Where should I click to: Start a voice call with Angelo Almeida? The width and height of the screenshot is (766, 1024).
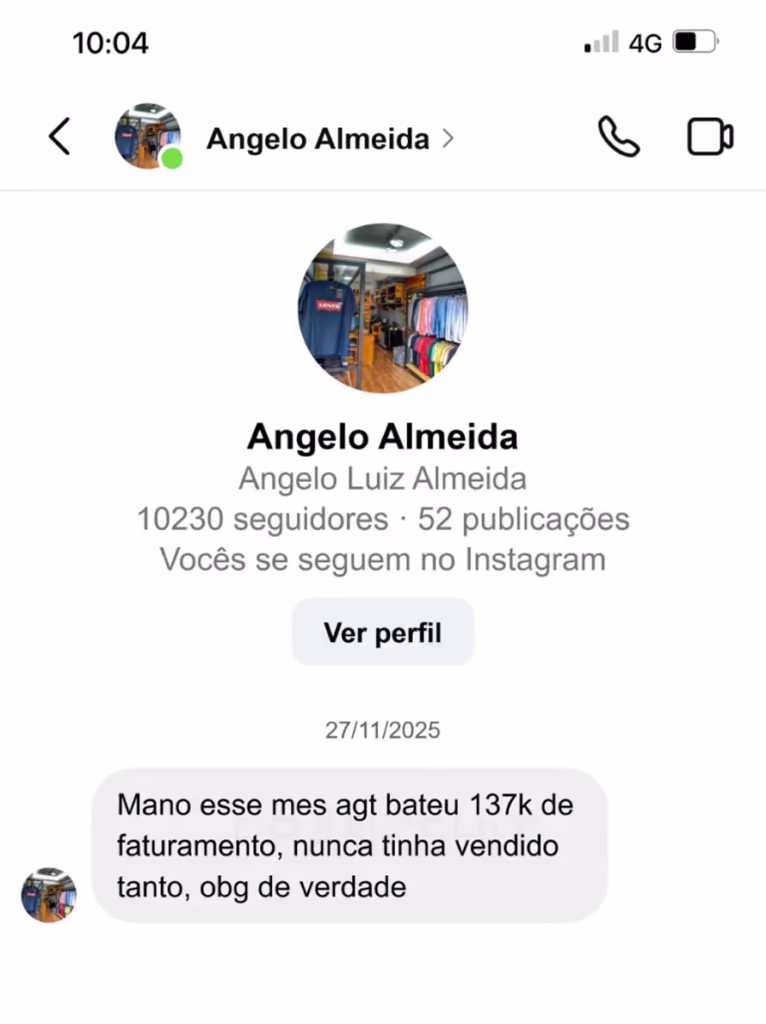pos(618,137)
